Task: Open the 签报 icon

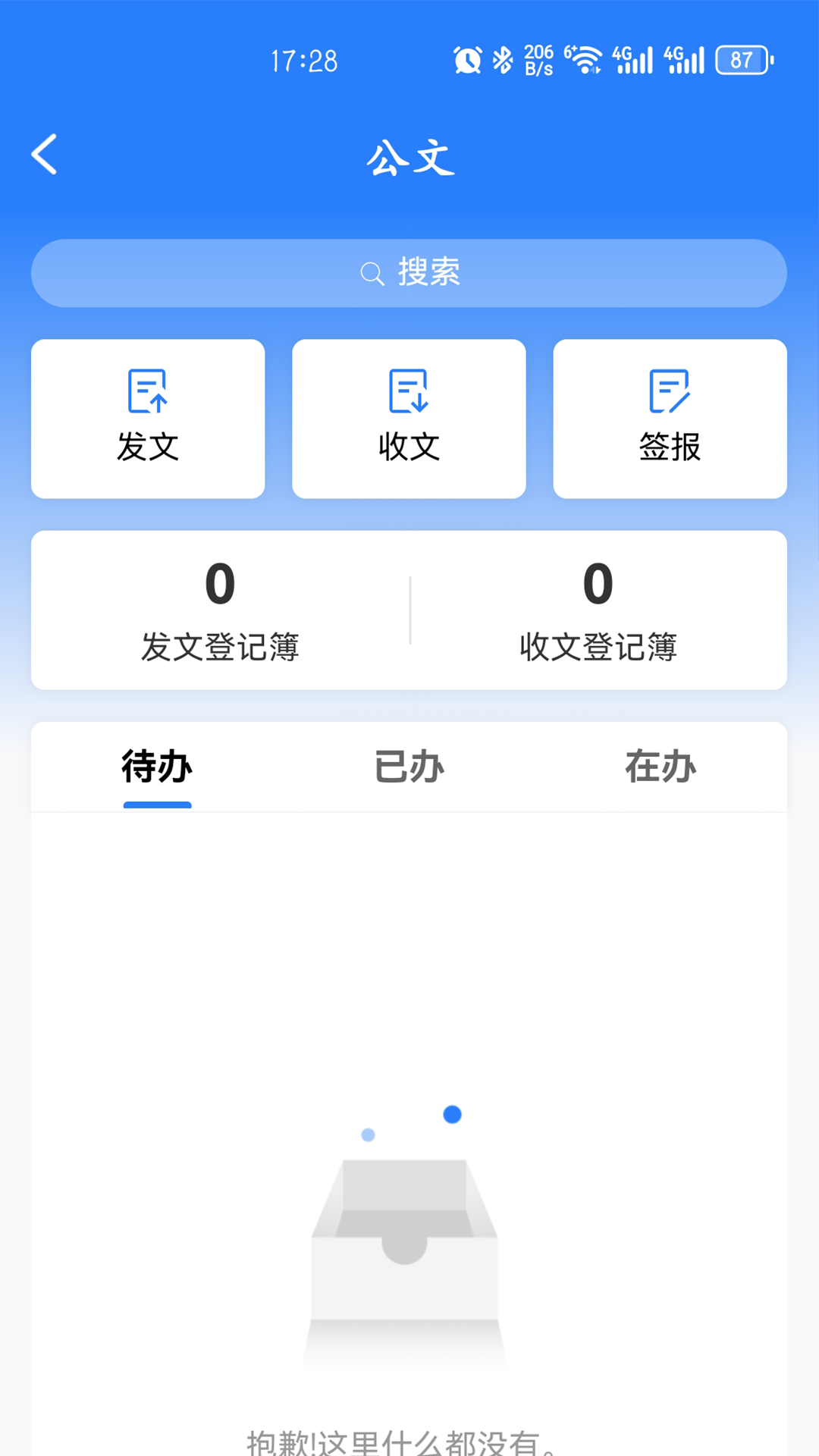Action: coord(670,392)
